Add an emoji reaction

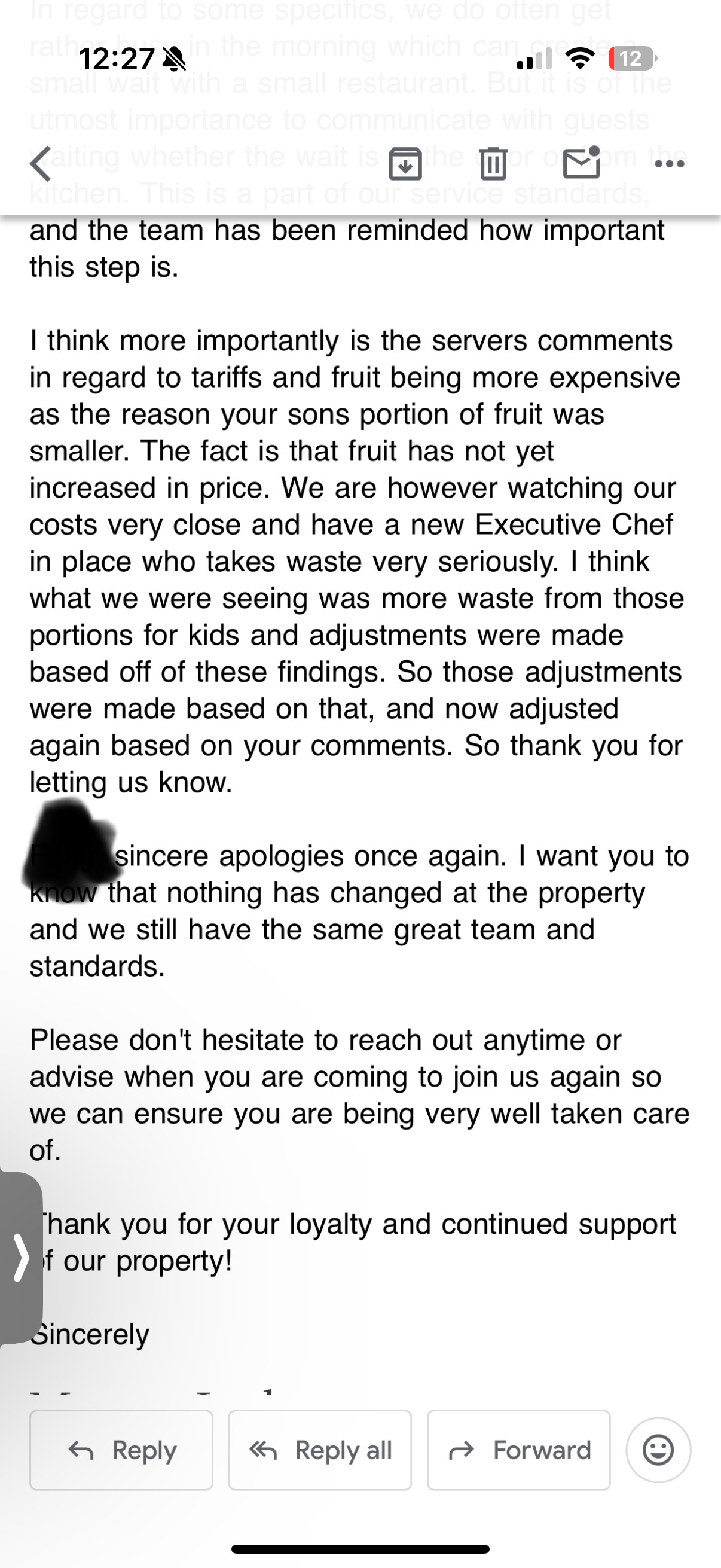coord(658,1451)
